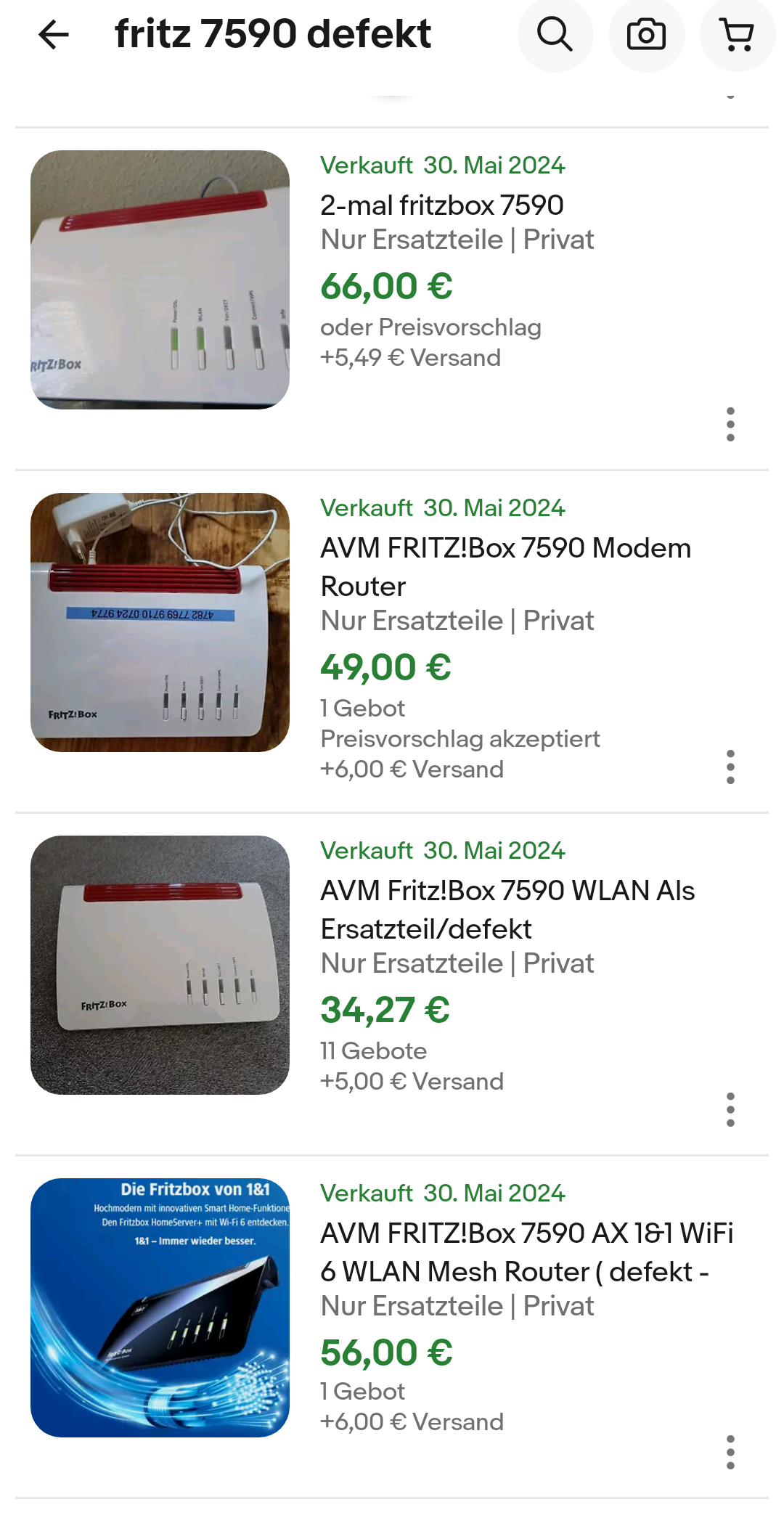The width and height of the screenshot is (784, 1518).
Task: Open the '2-mal fritzbox 7590' listing
Action: coord(441,205)
